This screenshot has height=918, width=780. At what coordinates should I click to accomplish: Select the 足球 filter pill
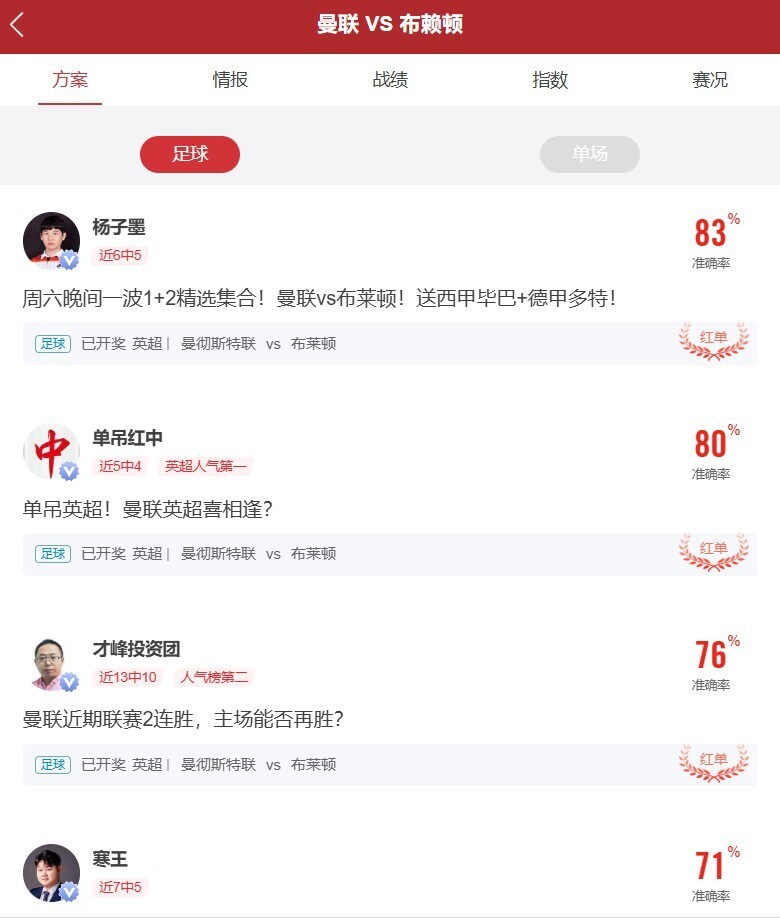tap(190, 154)
